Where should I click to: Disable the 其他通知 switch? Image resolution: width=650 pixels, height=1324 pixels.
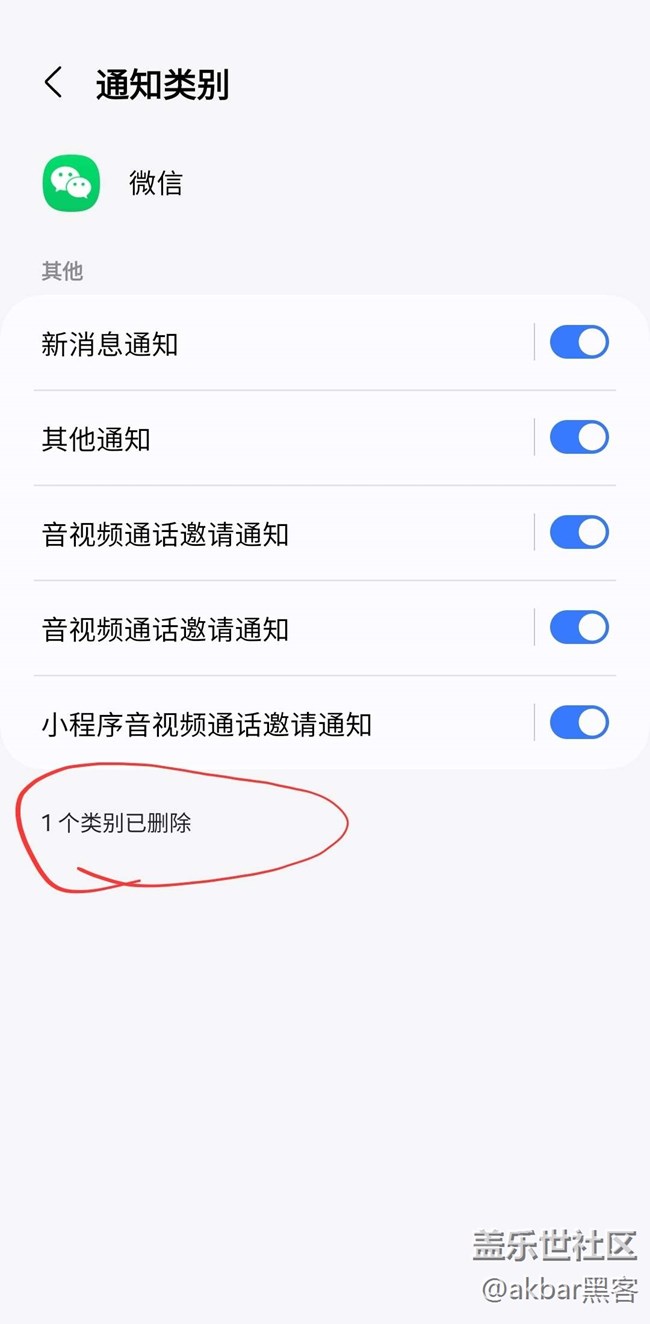click(579, 437)
